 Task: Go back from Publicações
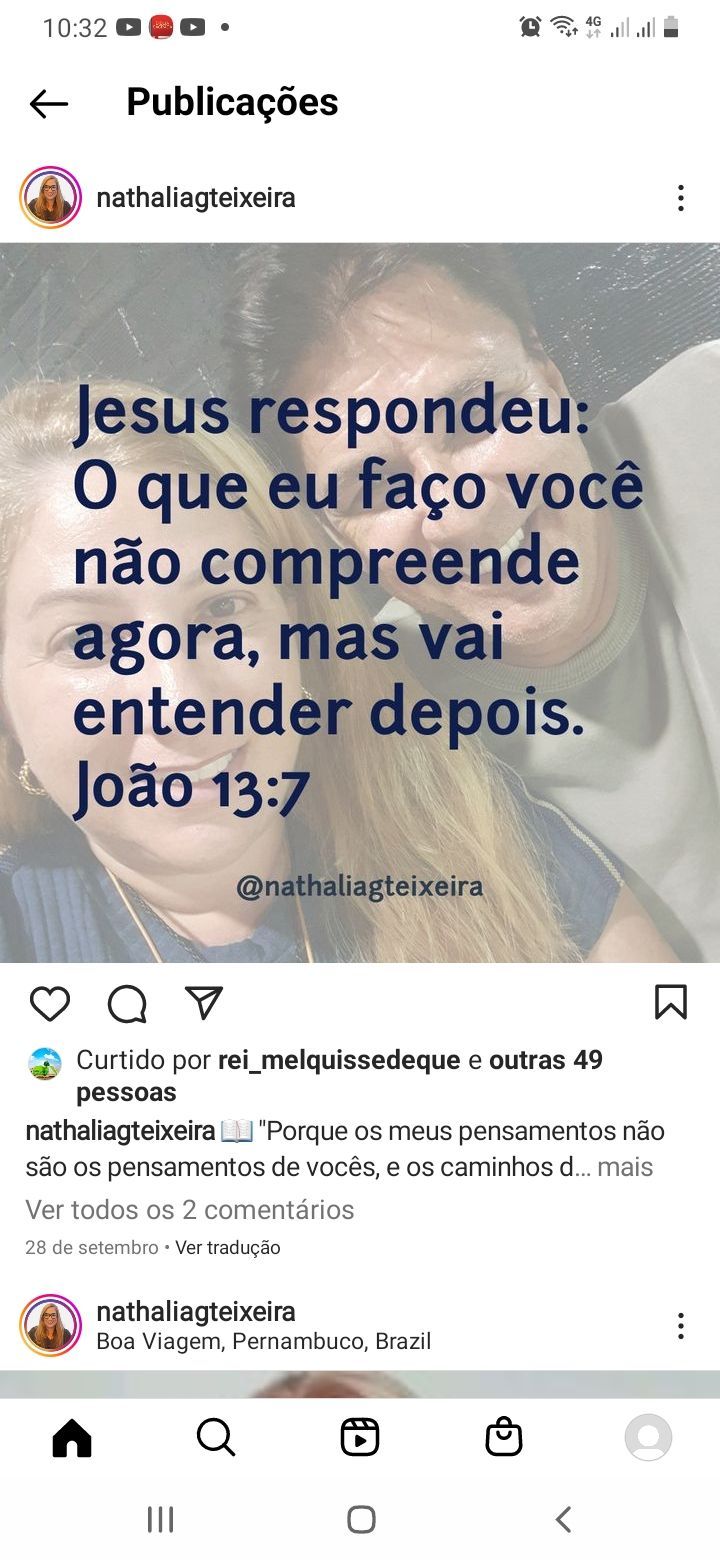point(48,103)
